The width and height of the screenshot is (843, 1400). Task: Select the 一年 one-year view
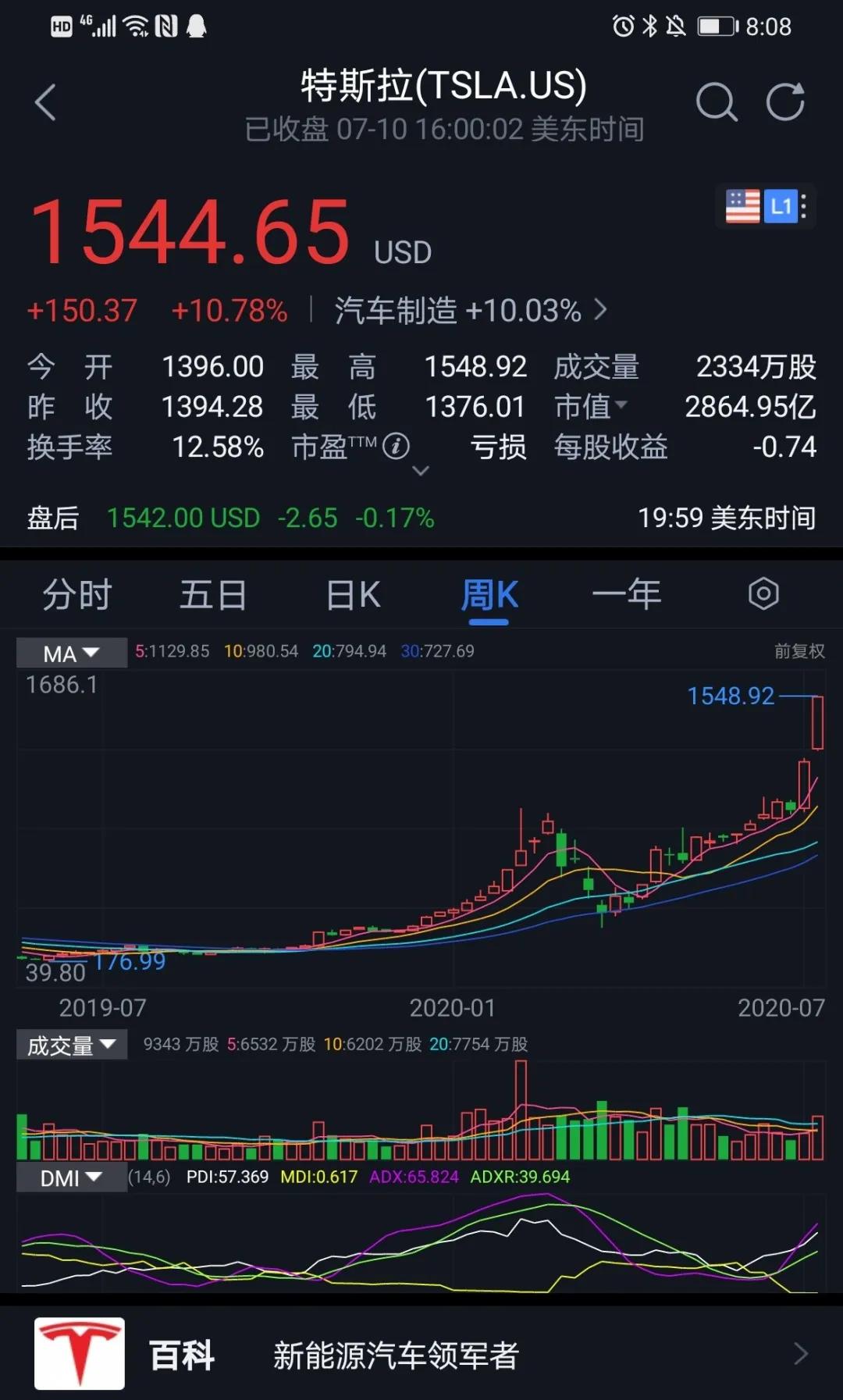(x=627, y=594)
